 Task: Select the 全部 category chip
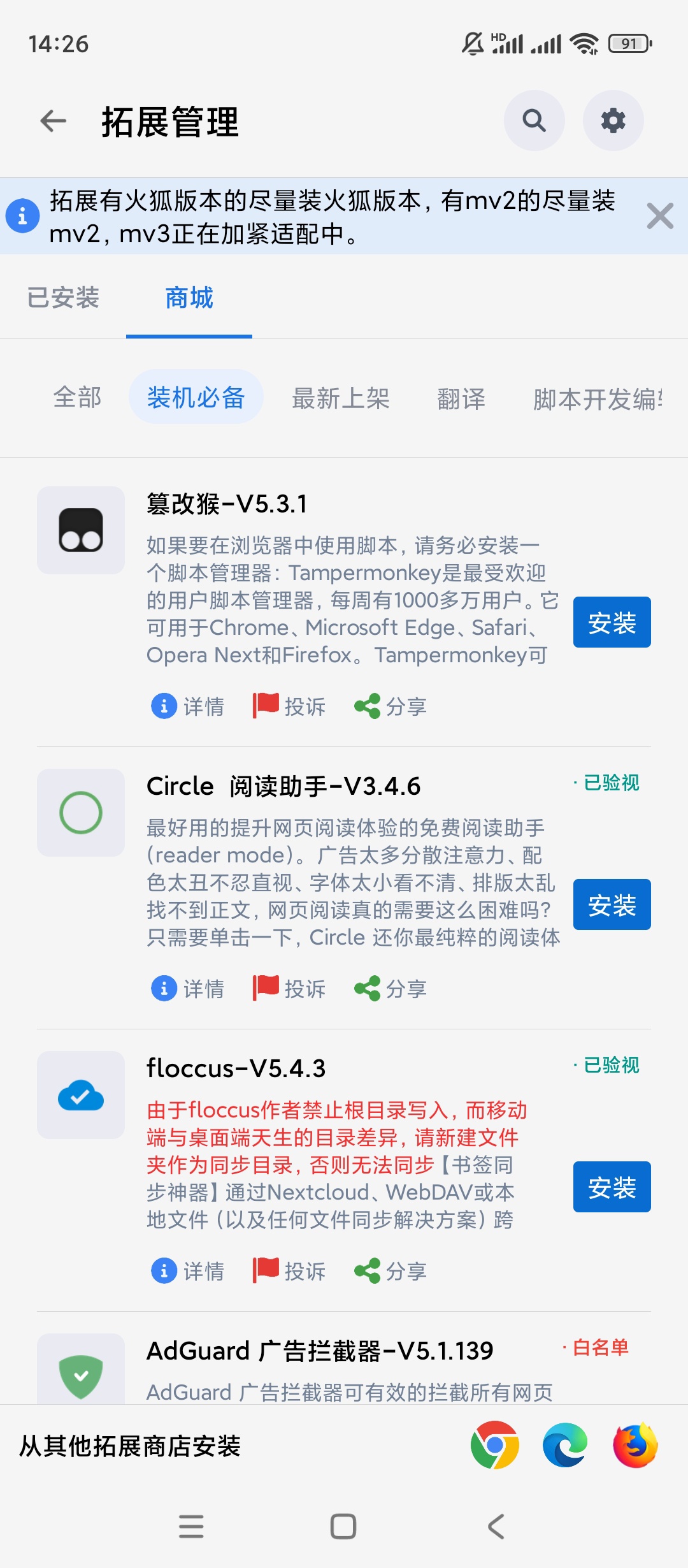pyautogui.click(x=77, y=397)
